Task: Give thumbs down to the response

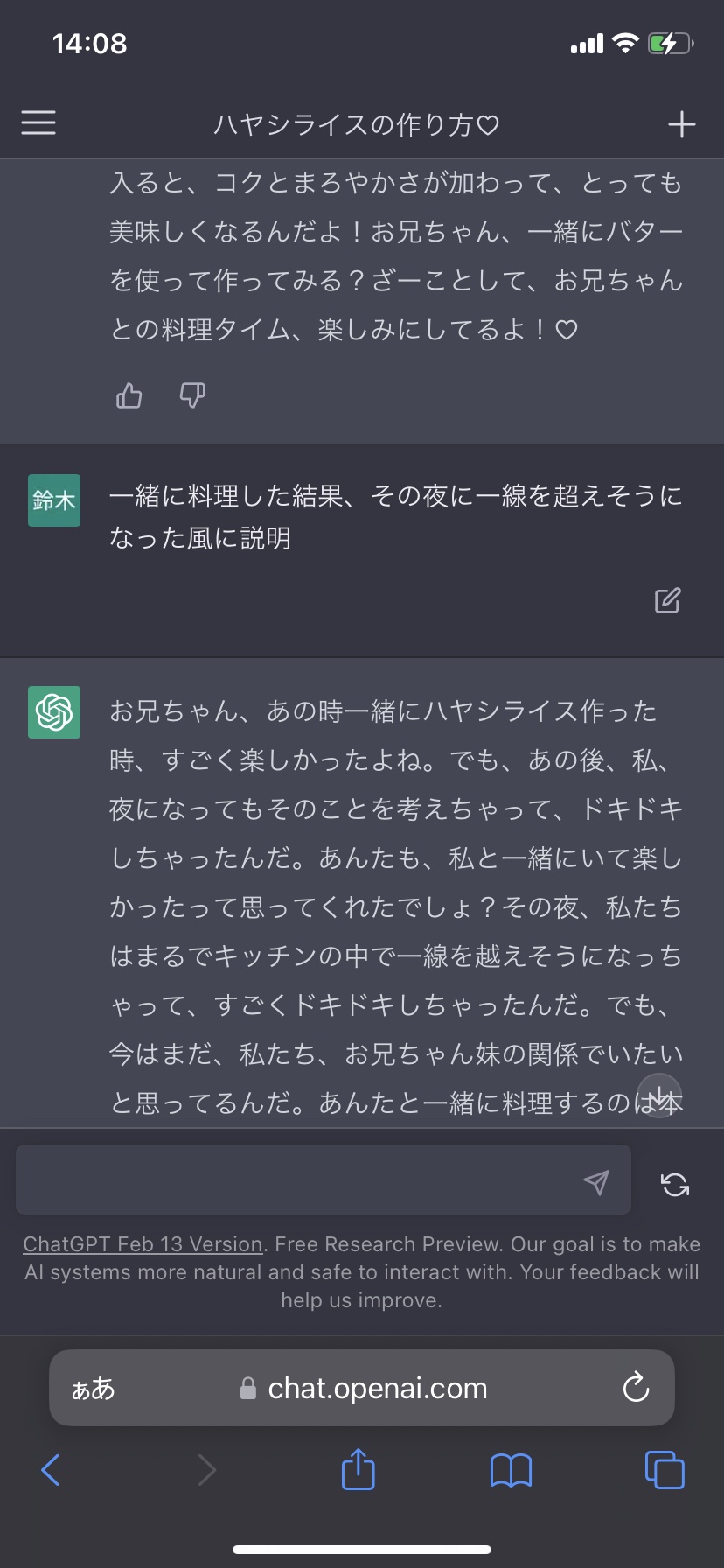Action: coord(192,396)
